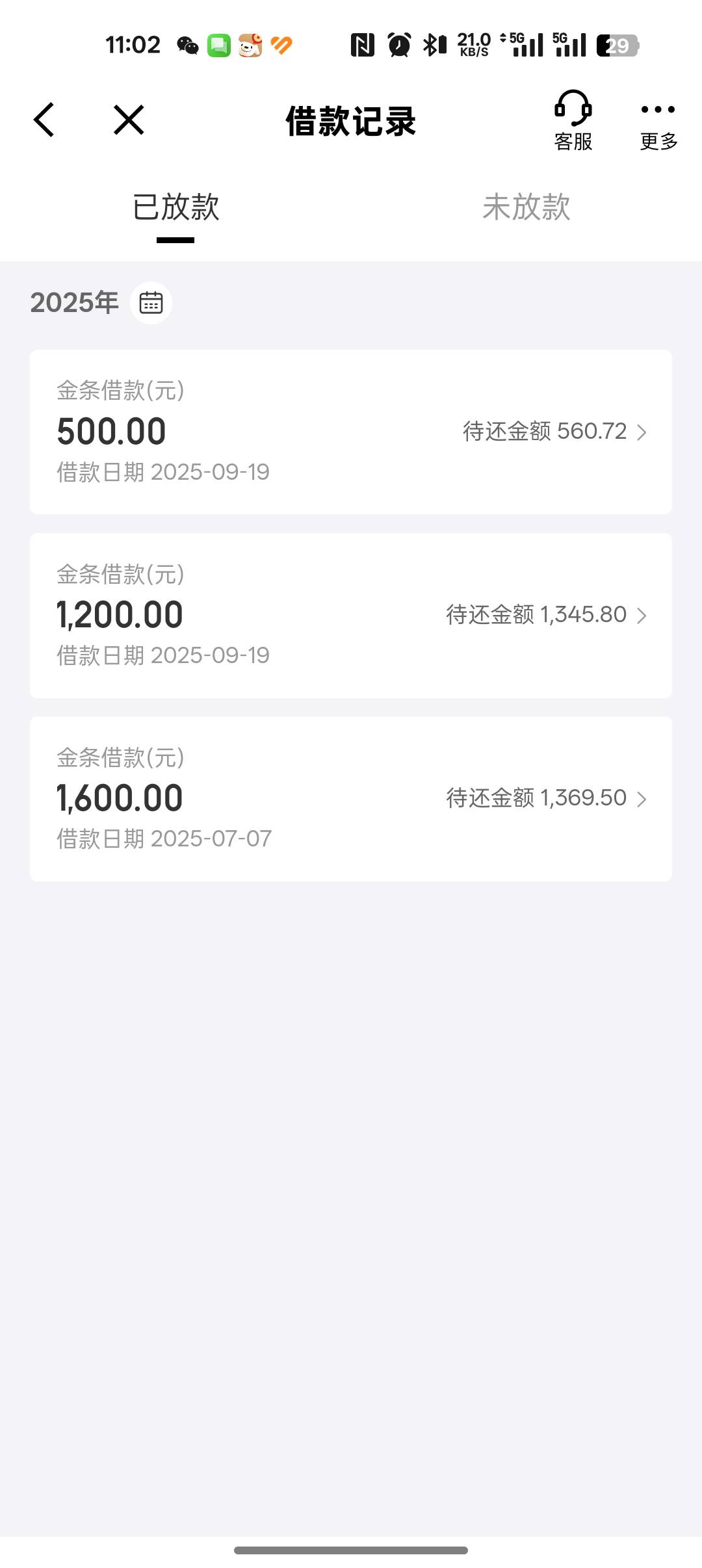Viewport: 702px width, 1568px height.
Task: Open the 1,200.00 loan record
Action: tap(351, 616)
